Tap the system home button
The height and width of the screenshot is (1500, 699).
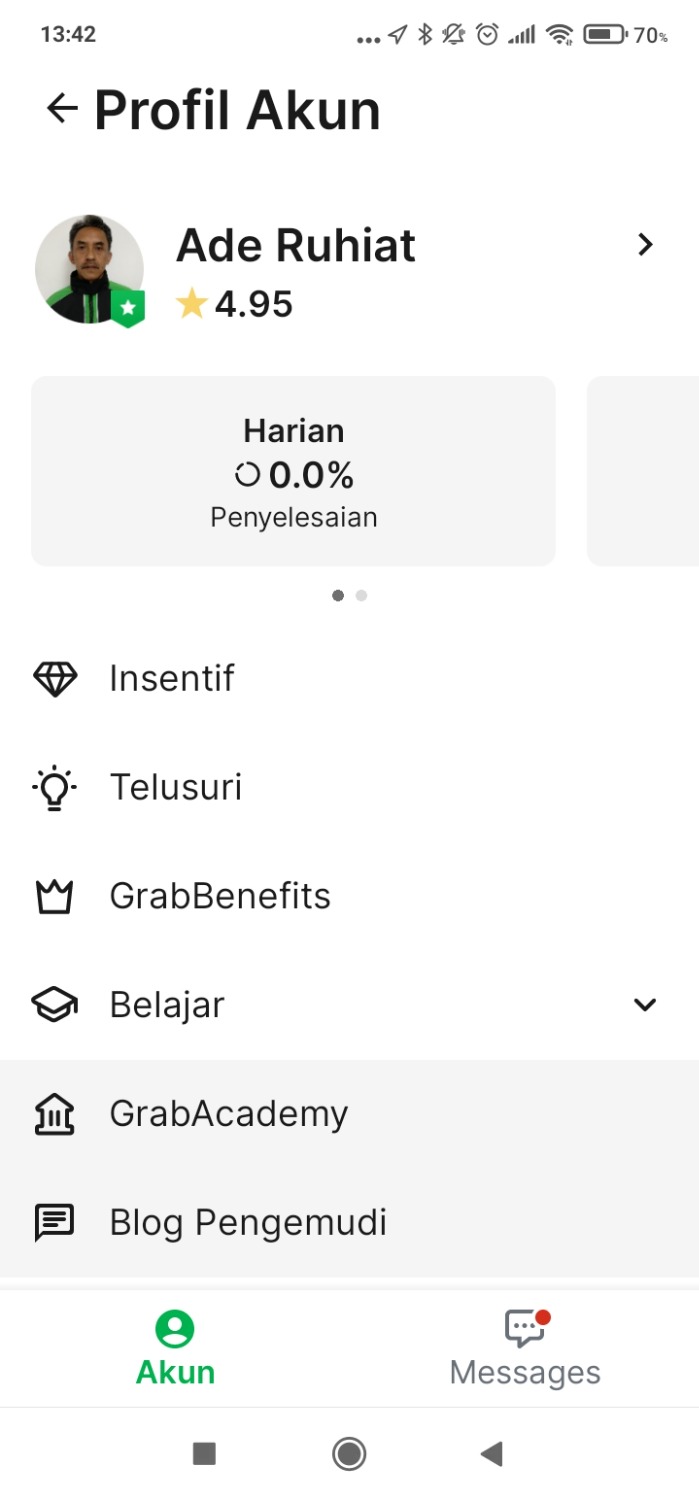[x=349, y=1453]
